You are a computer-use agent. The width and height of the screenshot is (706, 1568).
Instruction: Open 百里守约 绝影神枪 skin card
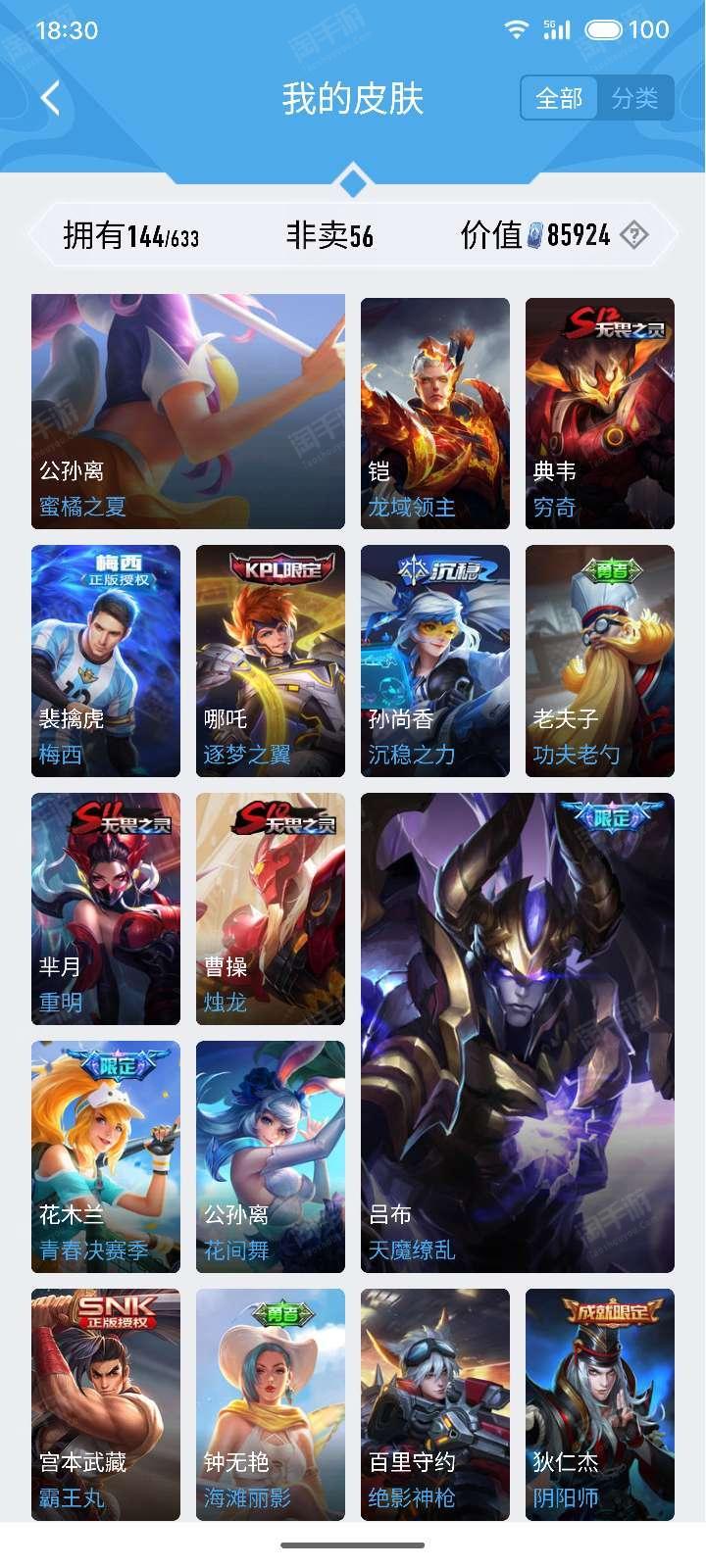coord(435,1404)
